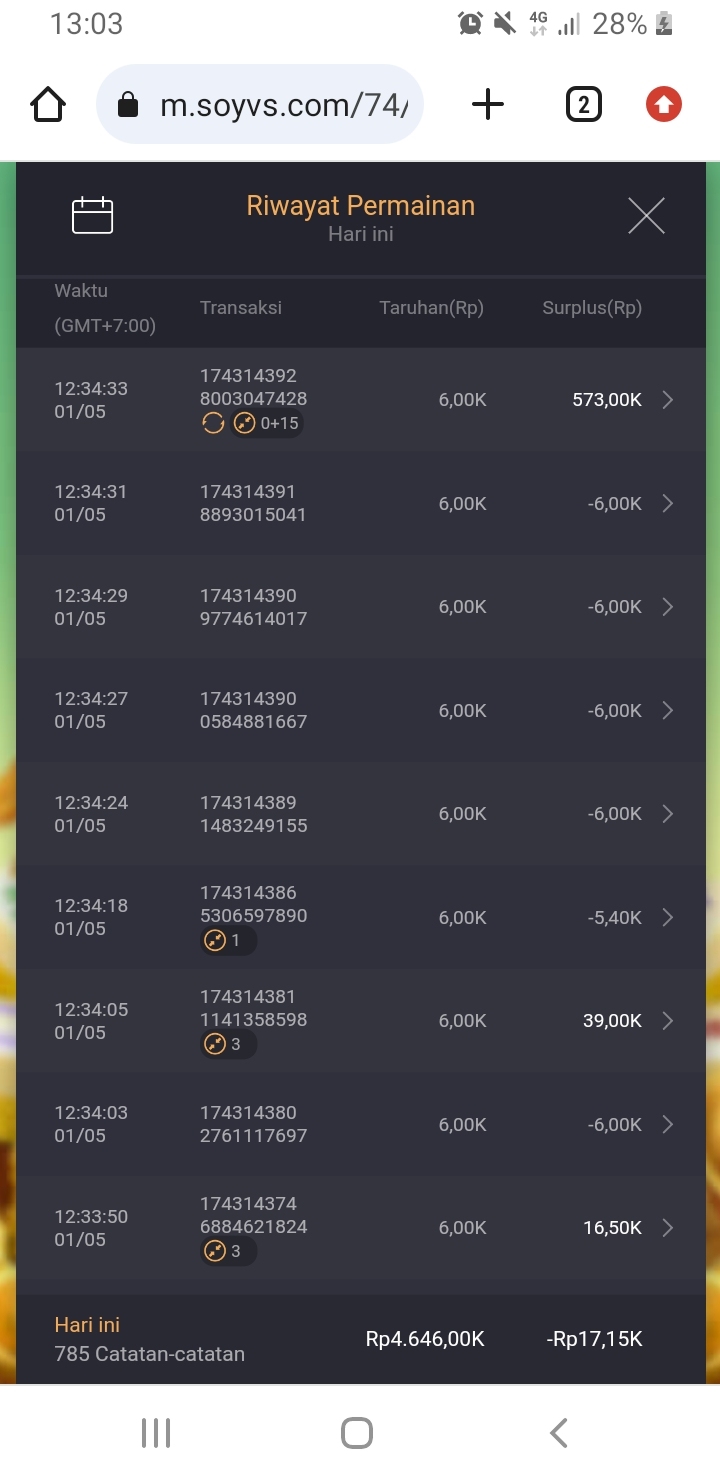Go back using the system navigation bar

(x=560, y=1433)
